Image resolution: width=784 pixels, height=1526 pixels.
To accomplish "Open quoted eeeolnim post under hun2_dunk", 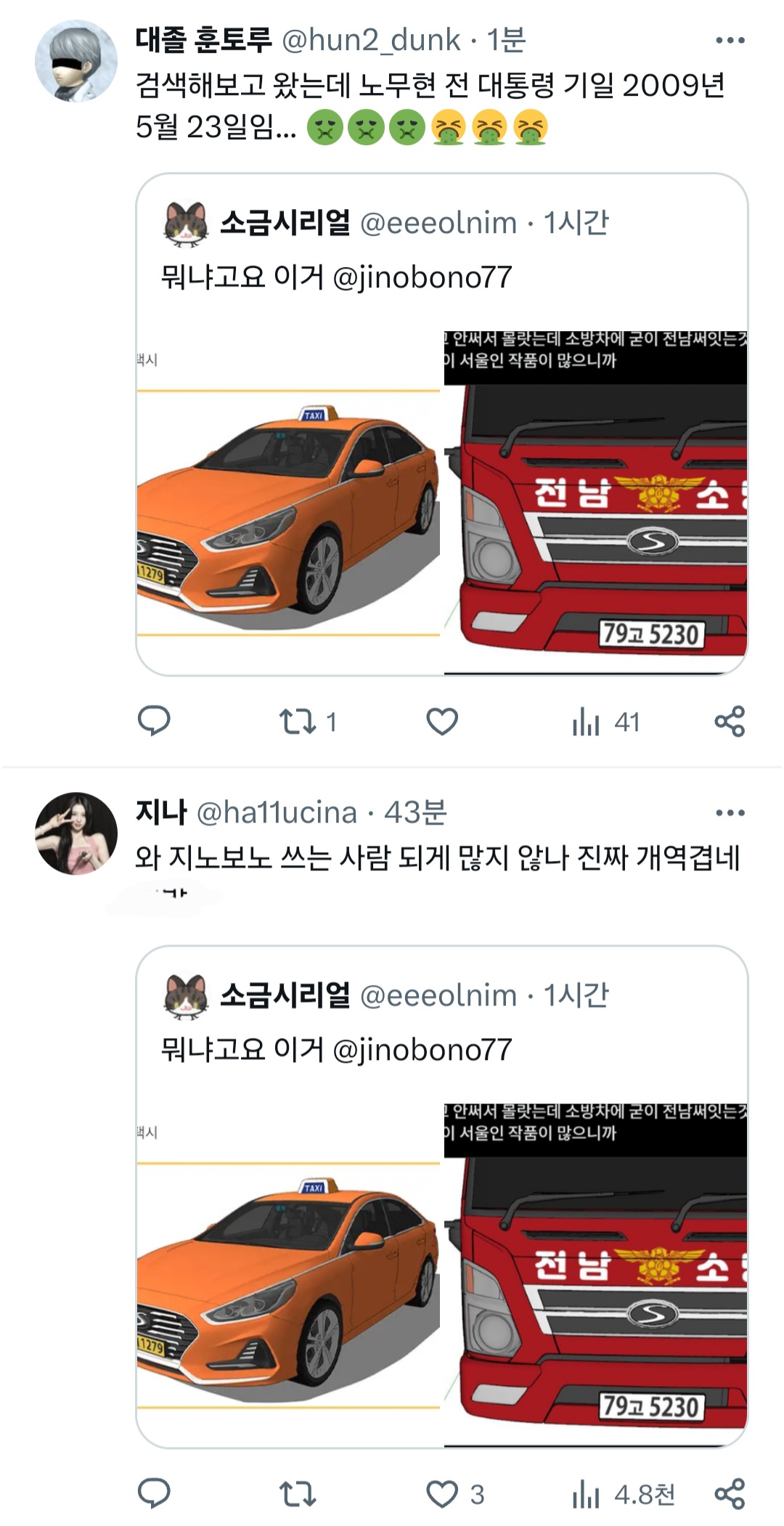I will pos(442,424).
